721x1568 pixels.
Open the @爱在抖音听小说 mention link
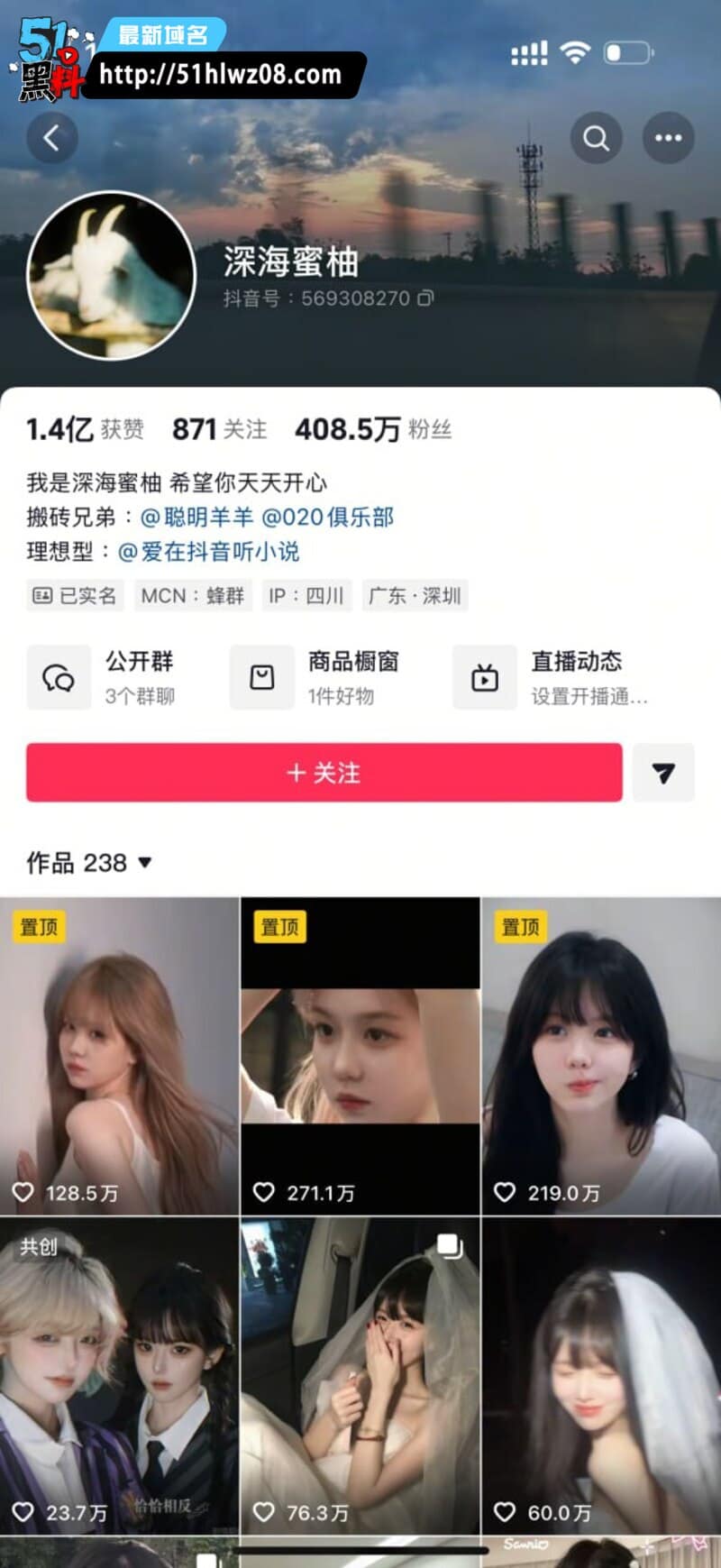(x=208, y=551)
